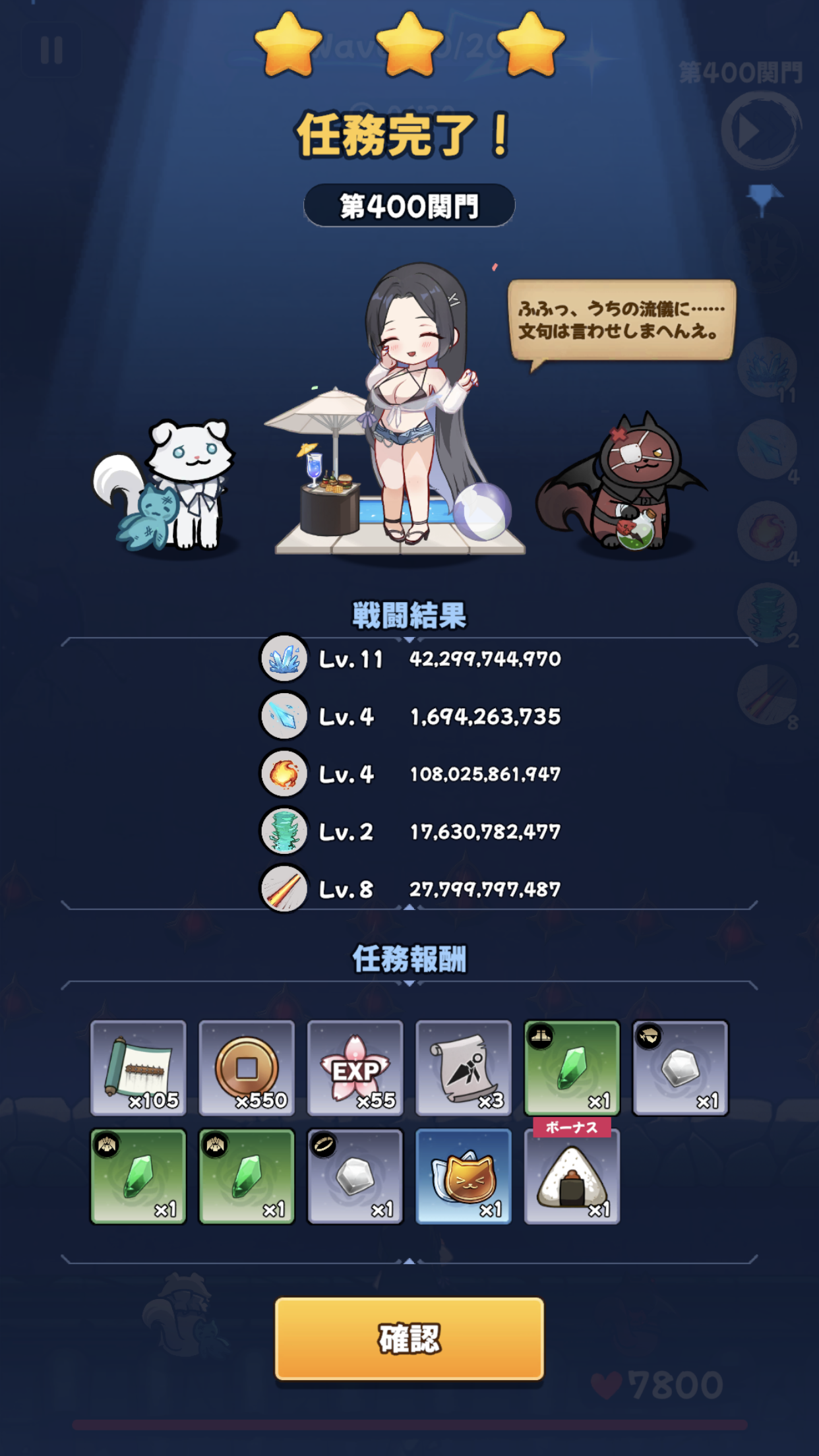The image size is (819, 1456).
Task: Tap the bronze coin reward ×550
Action: [x=247, y=1068]
